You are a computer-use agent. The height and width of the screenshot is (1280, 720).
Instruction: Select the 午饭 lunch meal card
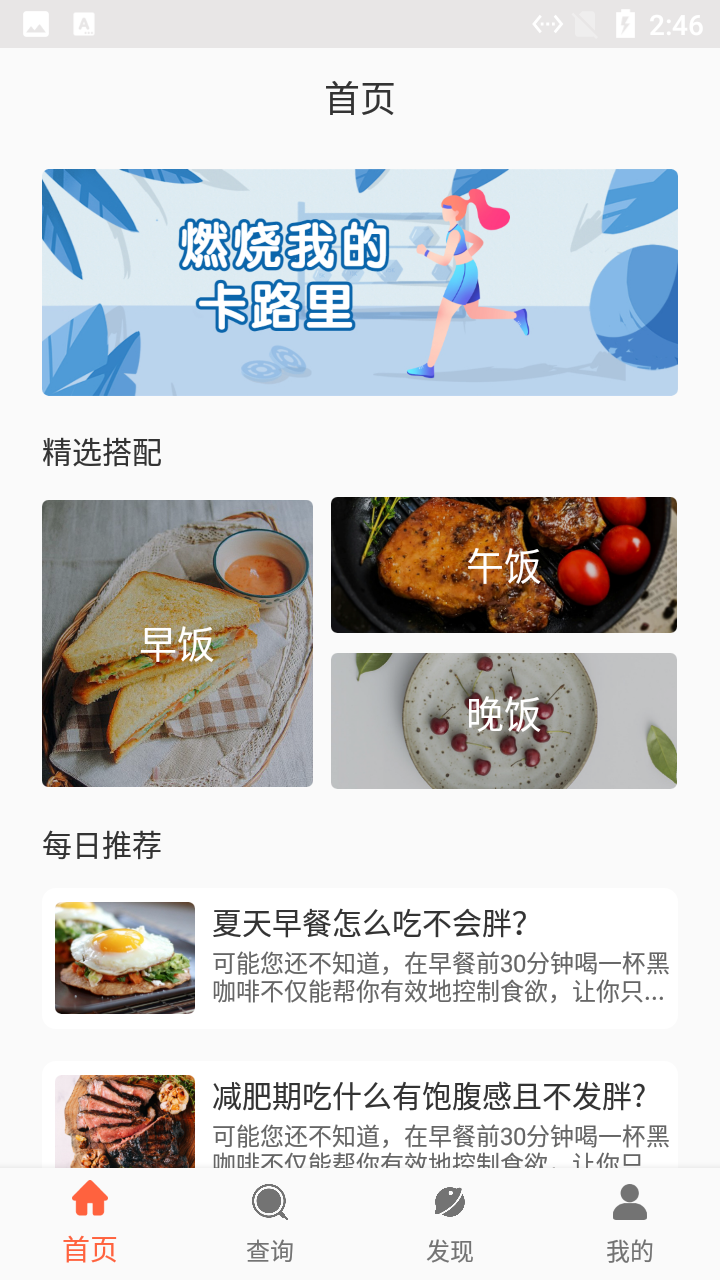503,565
